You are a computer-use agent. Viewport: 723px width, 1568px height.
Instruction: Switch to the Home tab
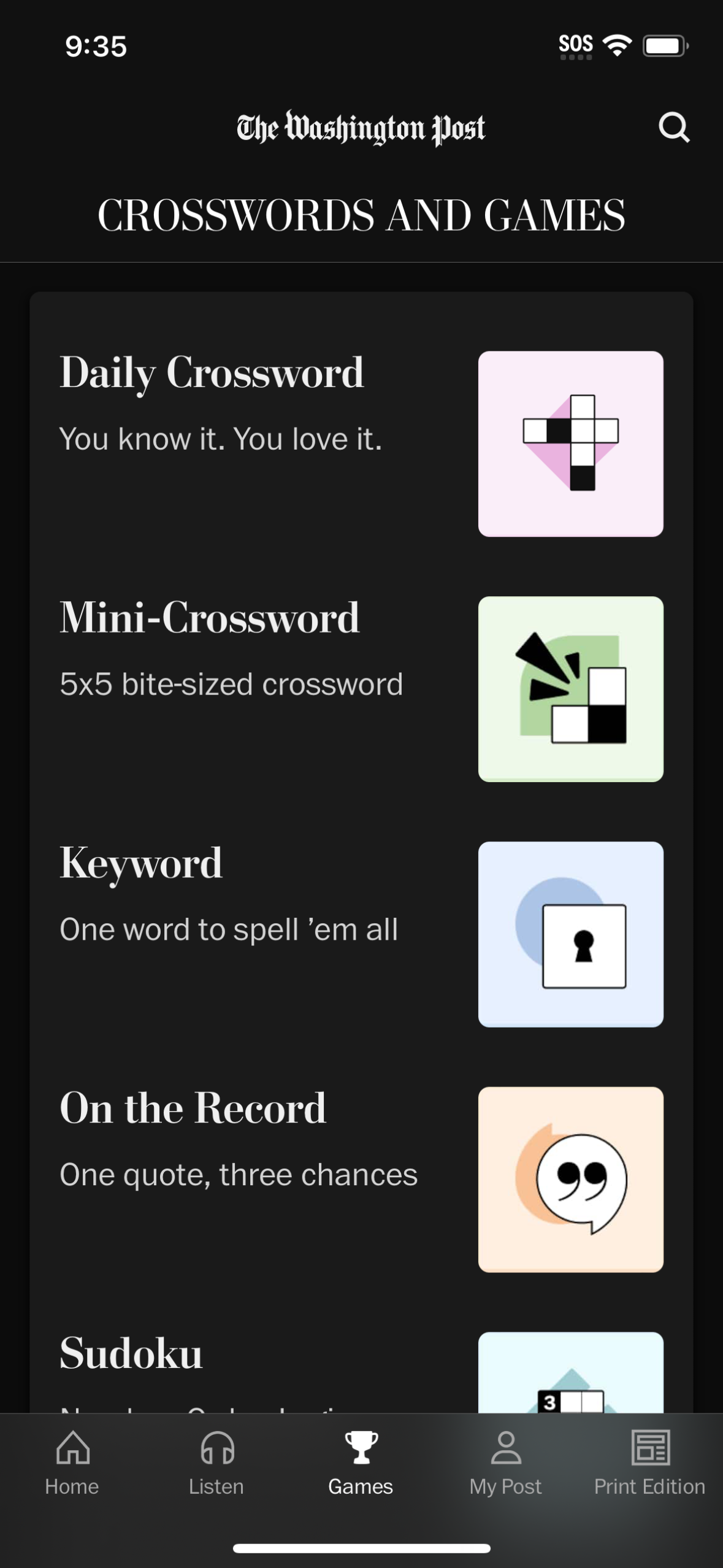[72, 1466]
